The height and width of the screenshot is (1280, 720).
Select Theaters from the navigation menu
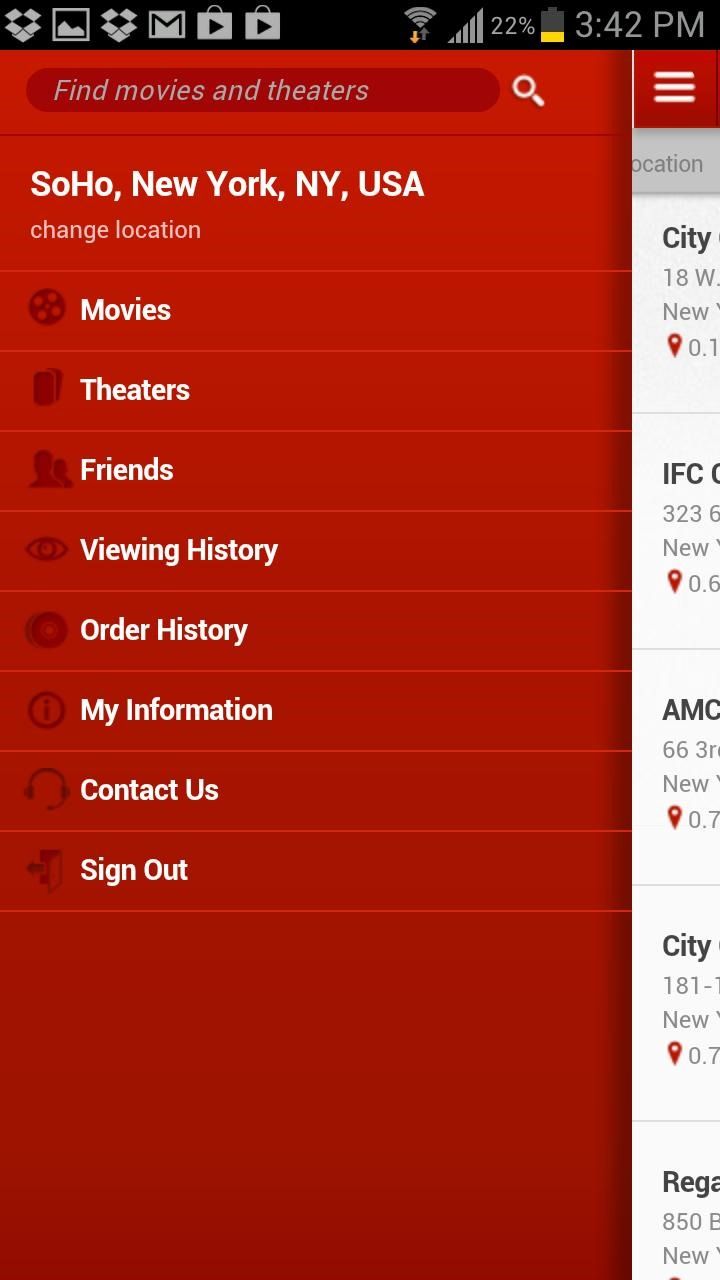point(134,389)
